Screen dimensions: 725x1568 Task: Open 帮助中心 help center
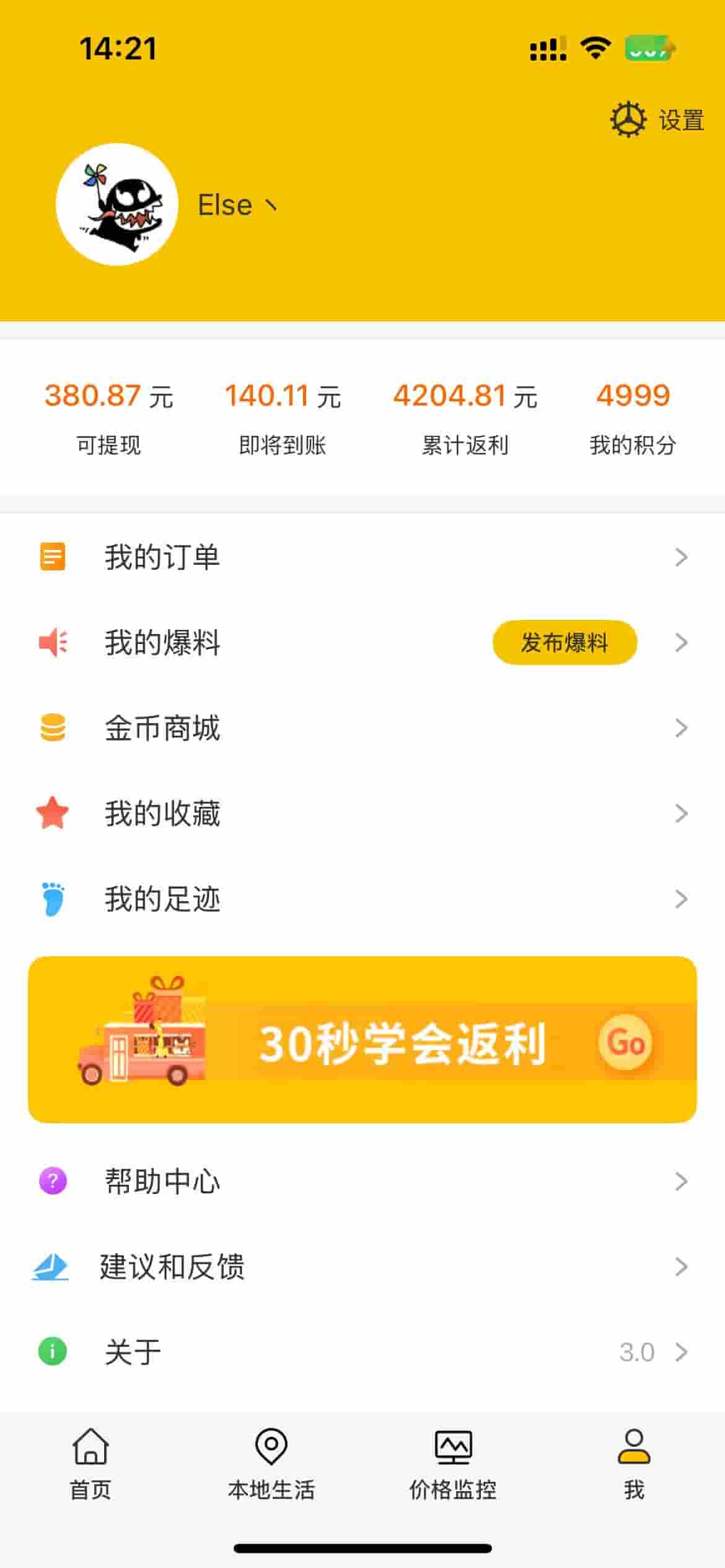click(362, 1181)
